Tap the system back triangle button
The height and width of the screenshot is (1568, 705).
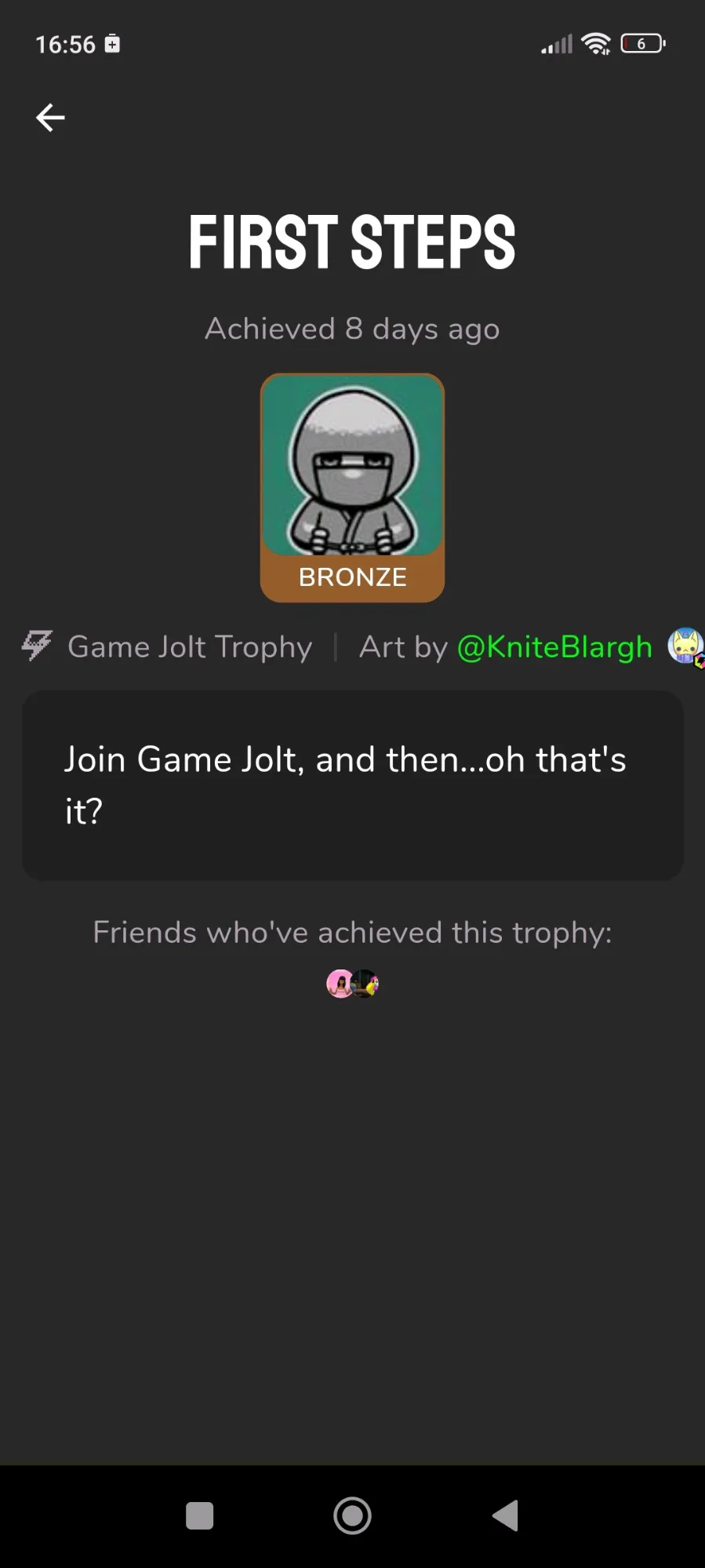point(506,1515)
